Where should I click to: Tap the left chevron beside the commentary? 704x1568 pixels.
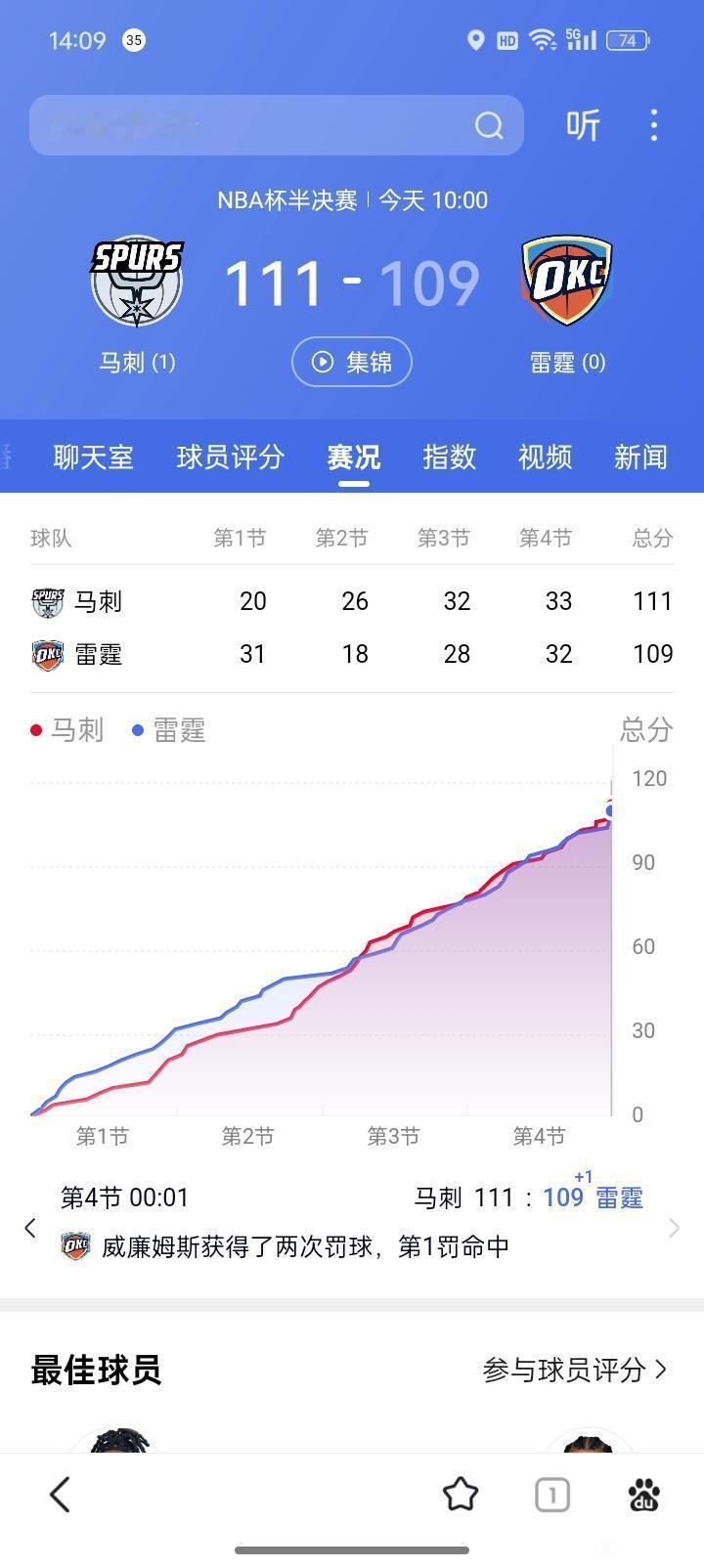(x=29, y=1228)
